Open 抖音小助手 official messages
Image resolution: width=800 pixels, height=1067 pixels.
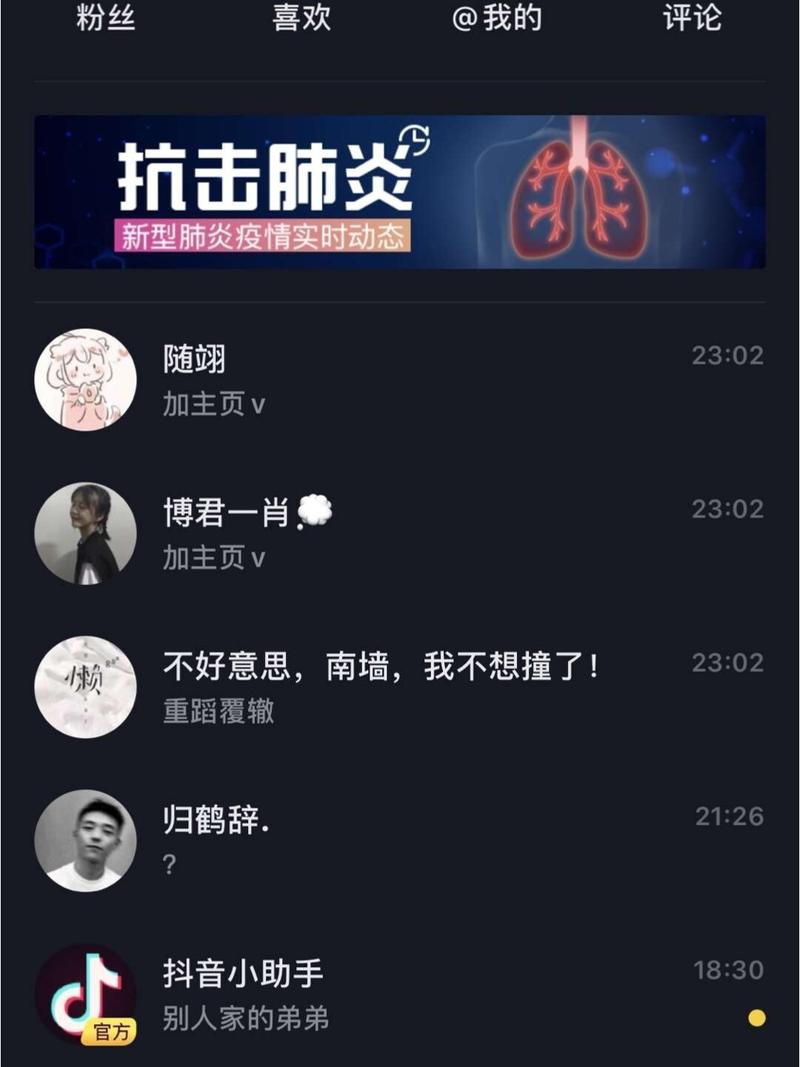(400, 994)
